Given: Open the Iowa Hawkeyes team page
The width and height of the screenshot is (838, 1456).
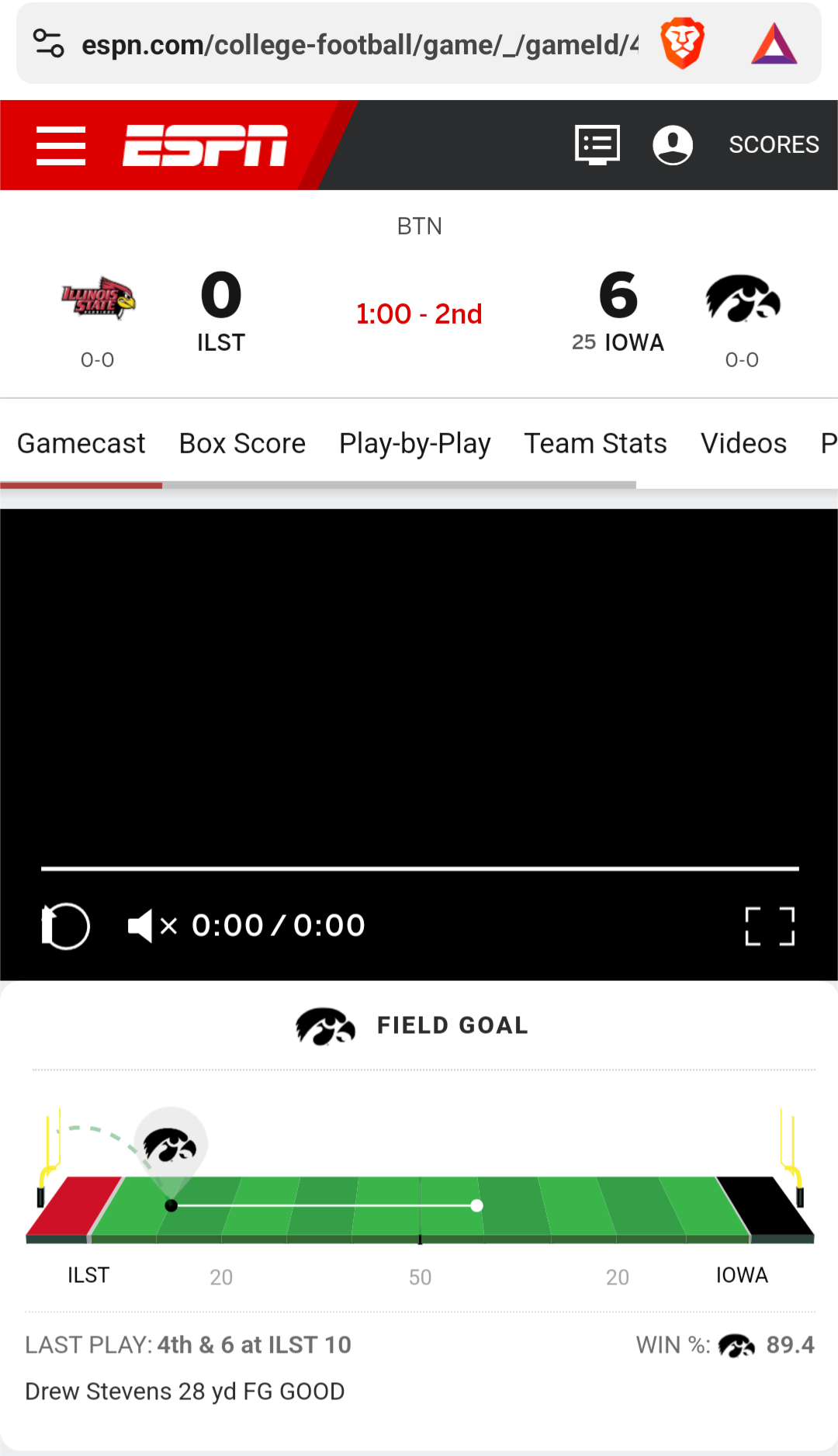Looking at the screenshot, I should 743,299.
